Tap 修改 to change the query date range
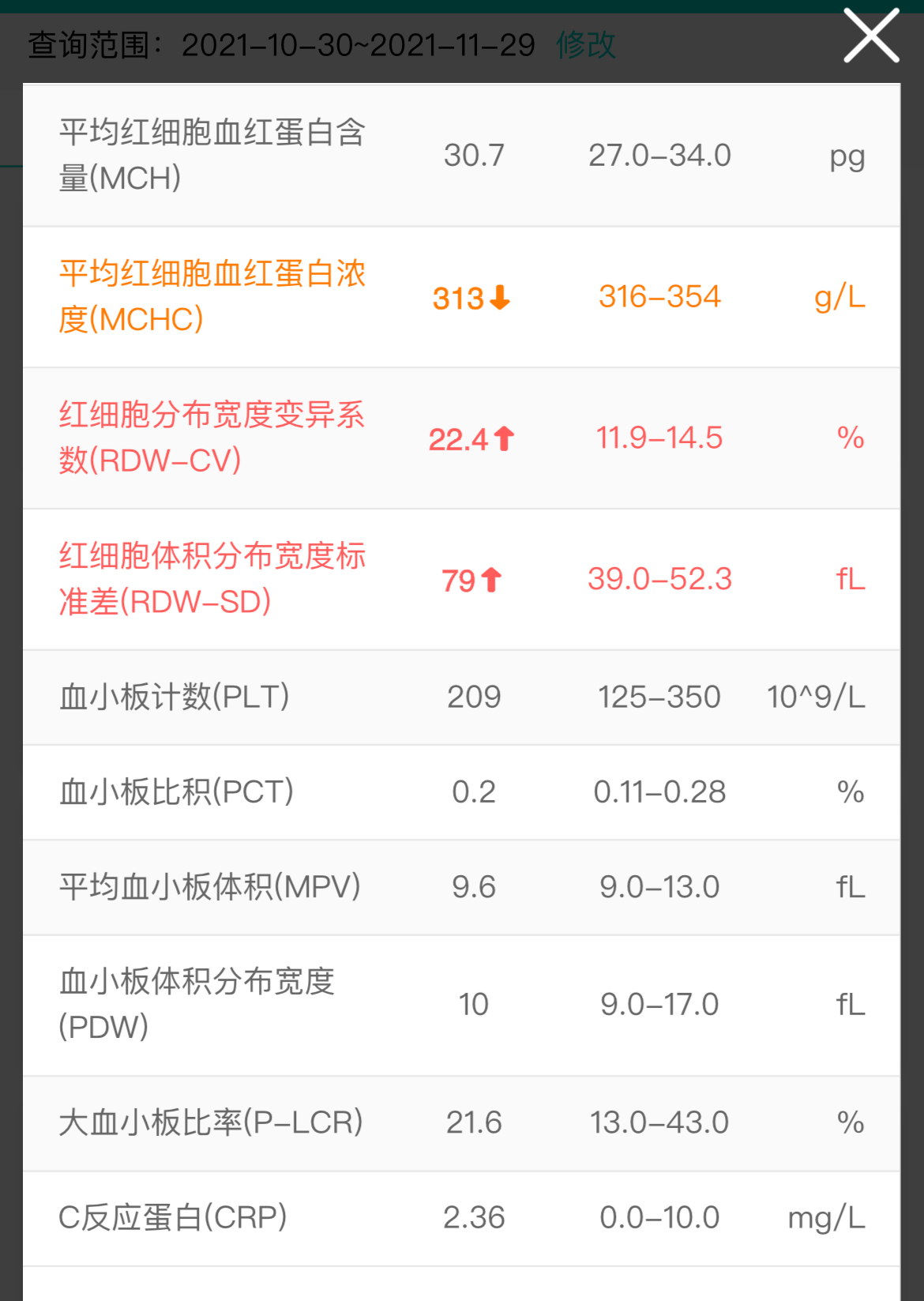The height and width of the screenshot is (1301, 924). tap(585, 45)
